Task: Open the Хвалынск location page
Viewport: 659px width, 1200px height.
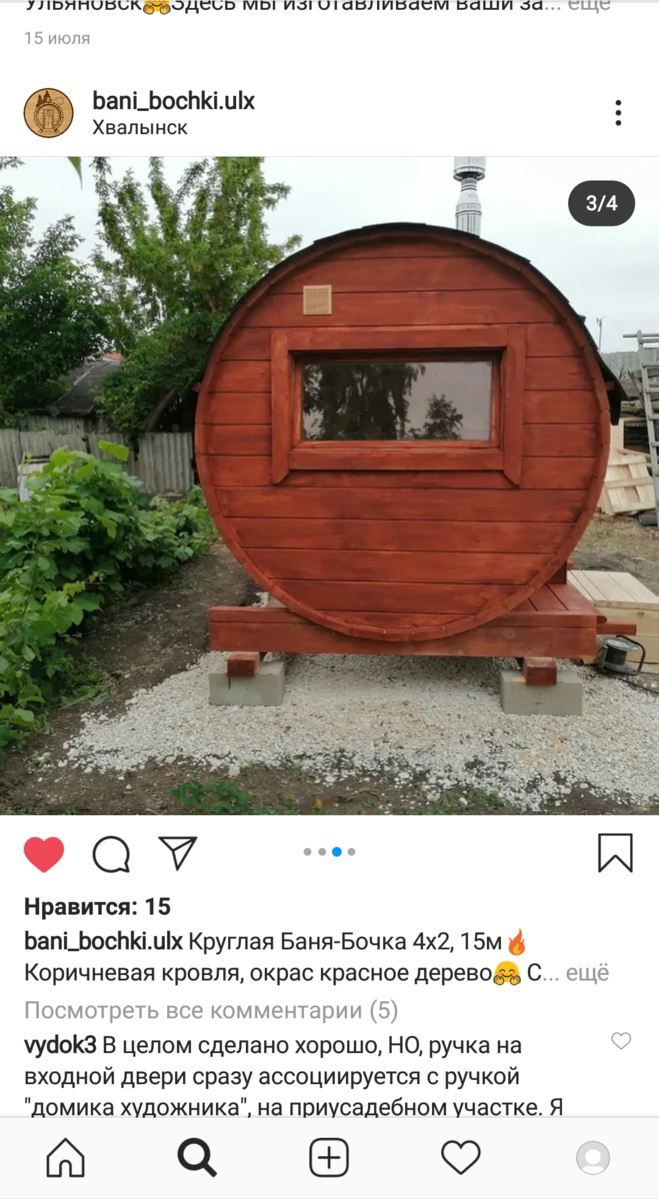Action: point(140,128)
